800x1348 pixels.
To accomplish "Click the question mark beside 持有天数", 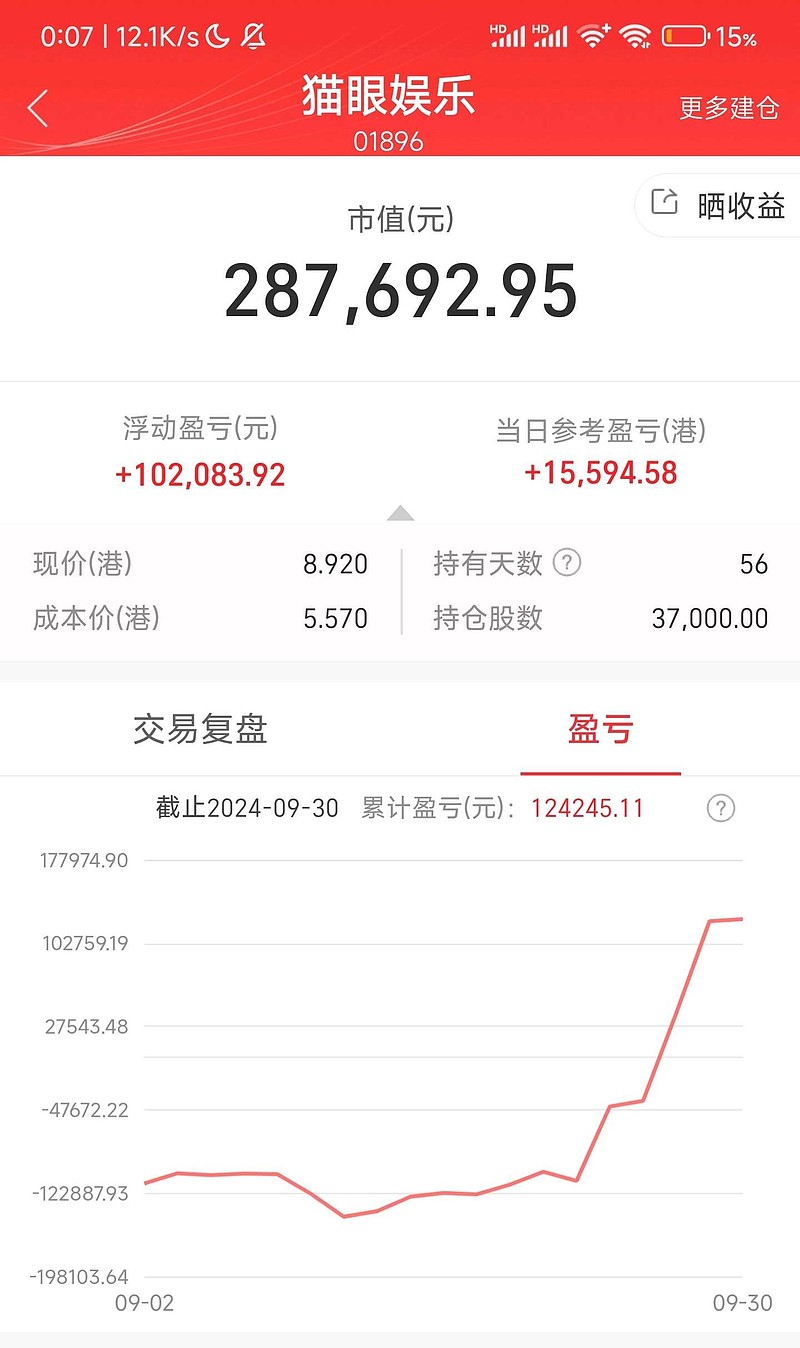I will tap(566, 564).
